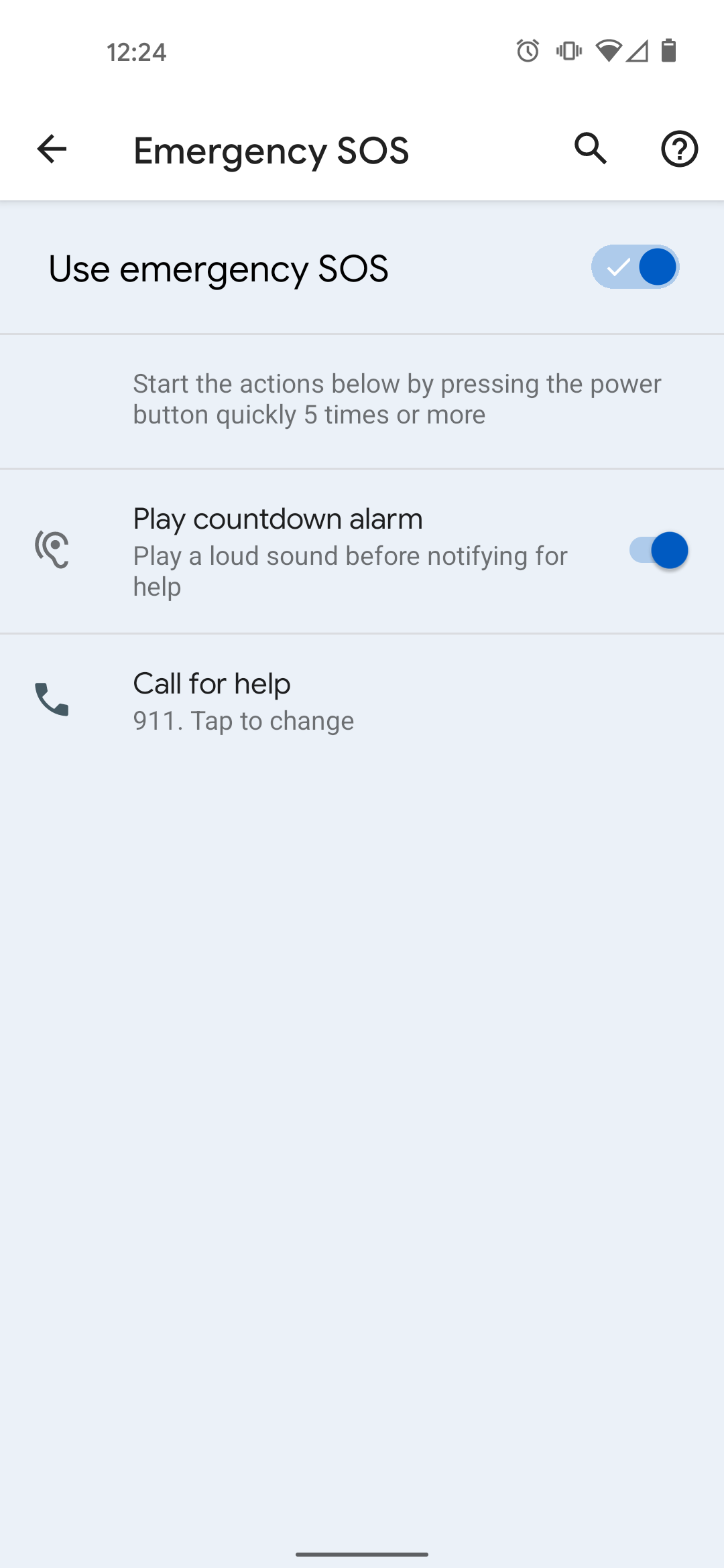
Task: Go back from Emergency SOS
Action: coord(52,149)
